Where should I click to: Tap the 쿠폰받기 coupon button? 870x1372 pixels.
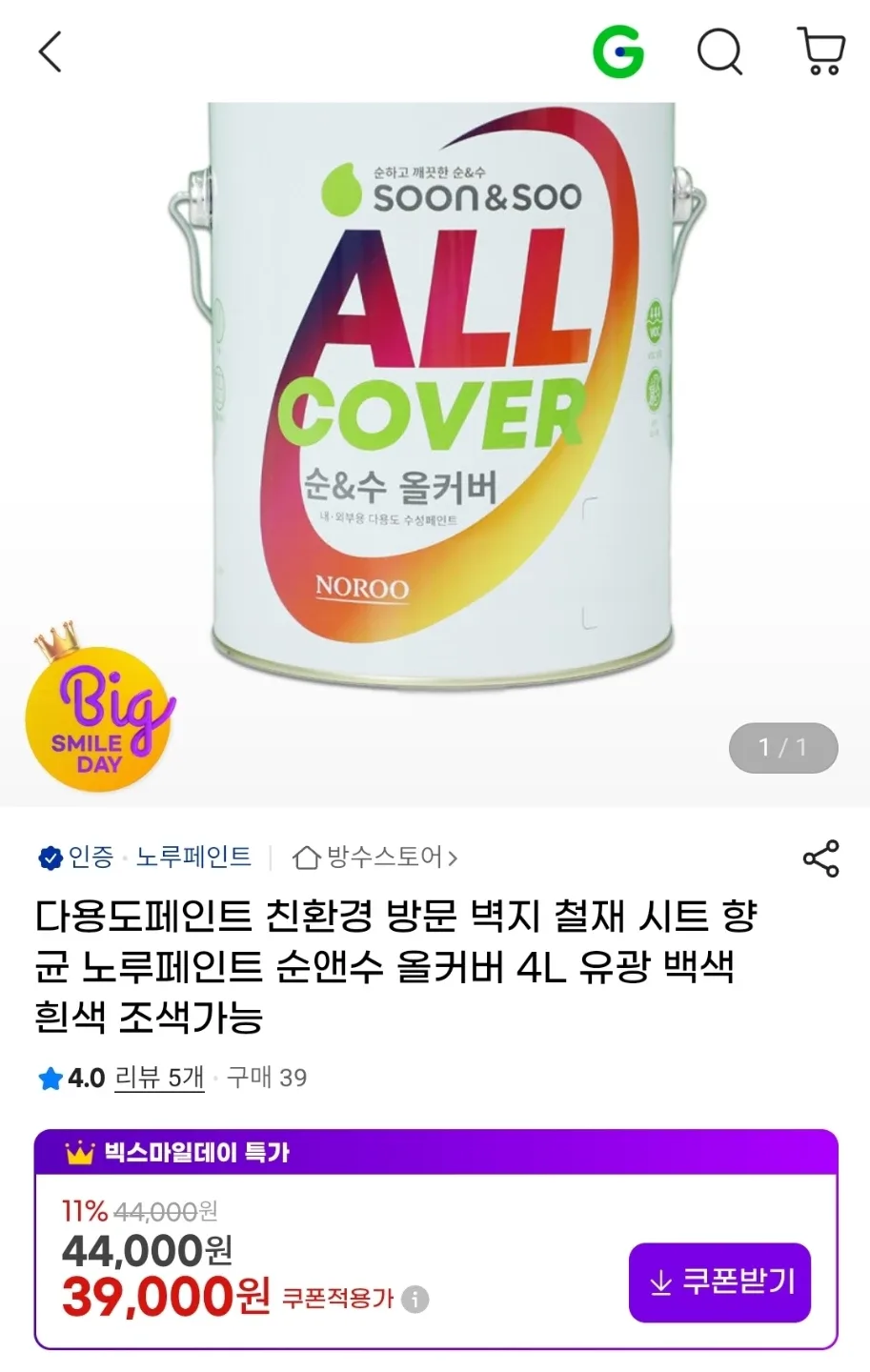point(719,1281)
